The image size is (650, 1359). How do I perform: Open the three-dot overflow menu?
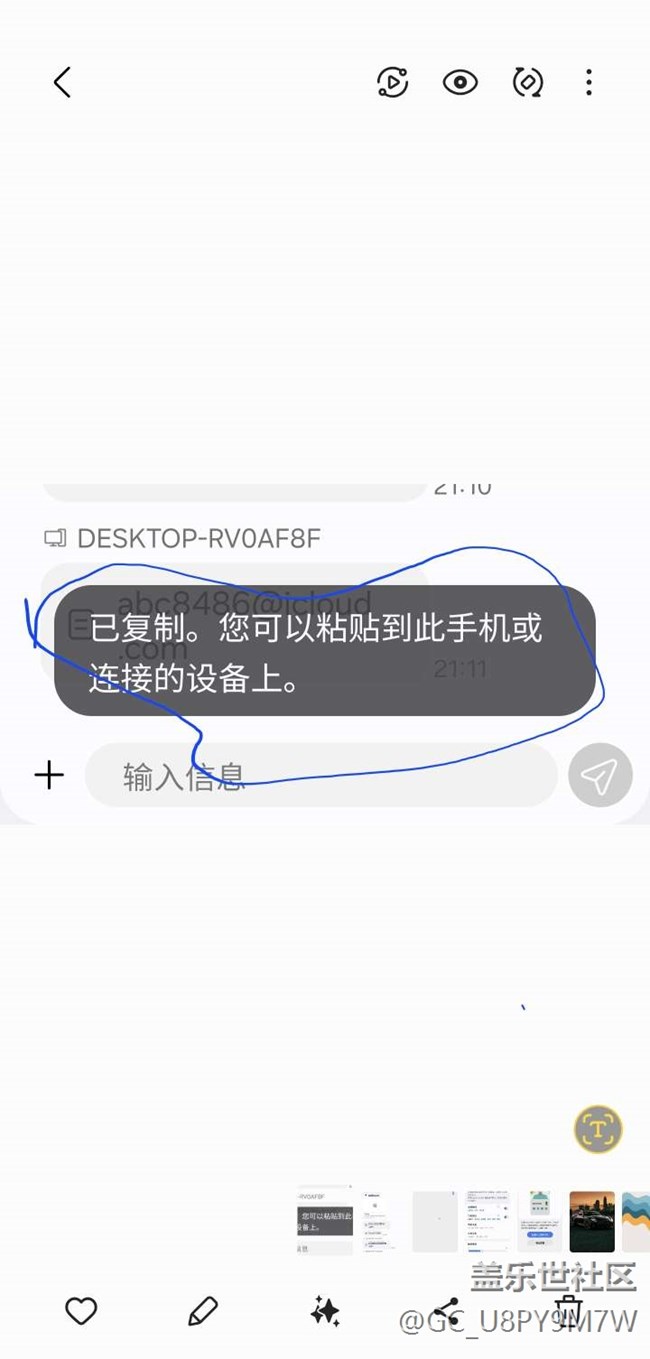(589, 82)
